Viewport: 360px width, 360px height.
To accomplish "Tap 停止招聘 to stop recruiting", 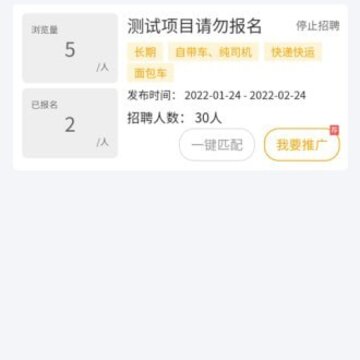I will [x=318, y=26].
